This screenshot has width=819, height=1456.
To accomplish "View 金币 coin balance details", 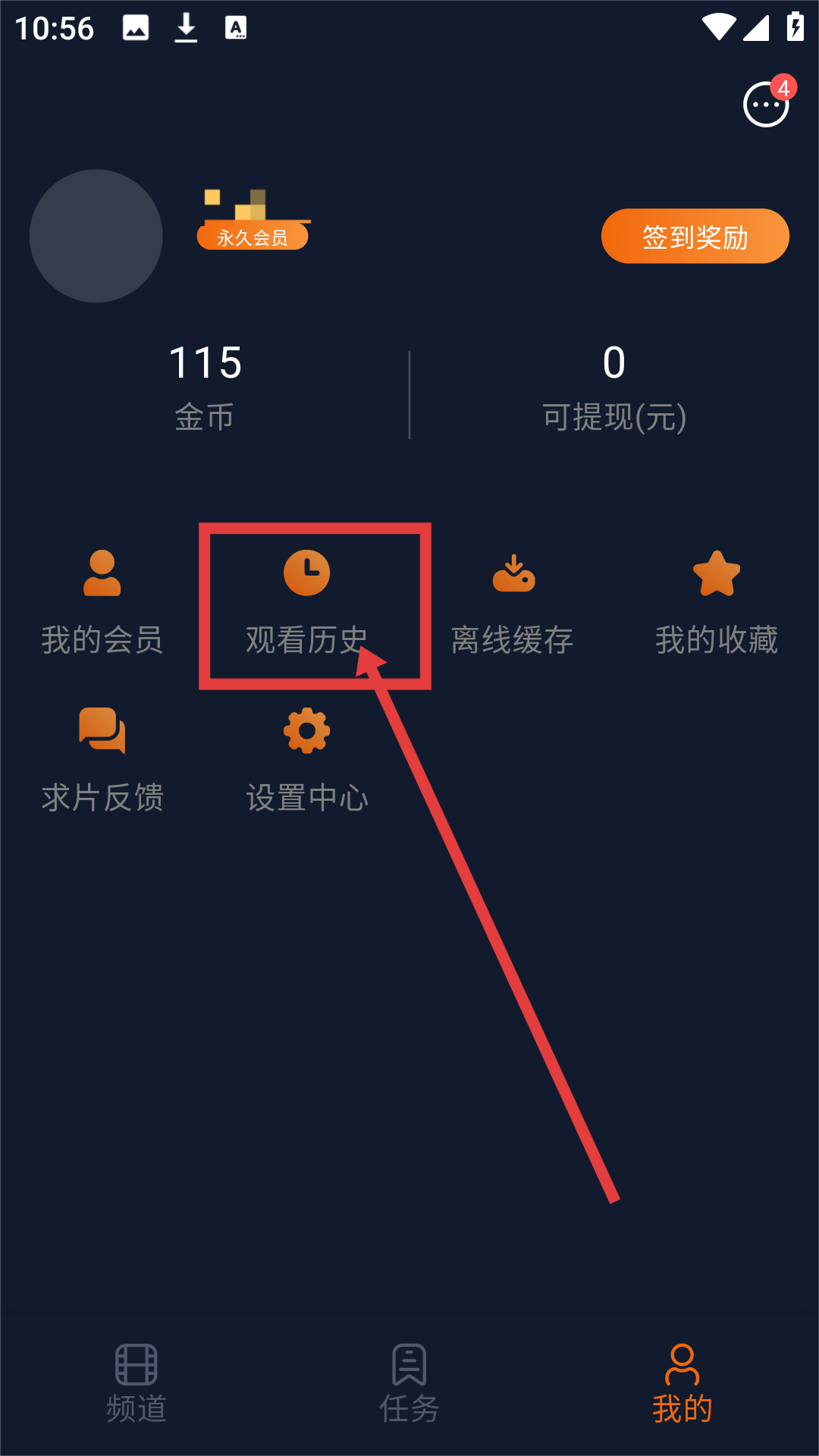I will tap(205, 387).
